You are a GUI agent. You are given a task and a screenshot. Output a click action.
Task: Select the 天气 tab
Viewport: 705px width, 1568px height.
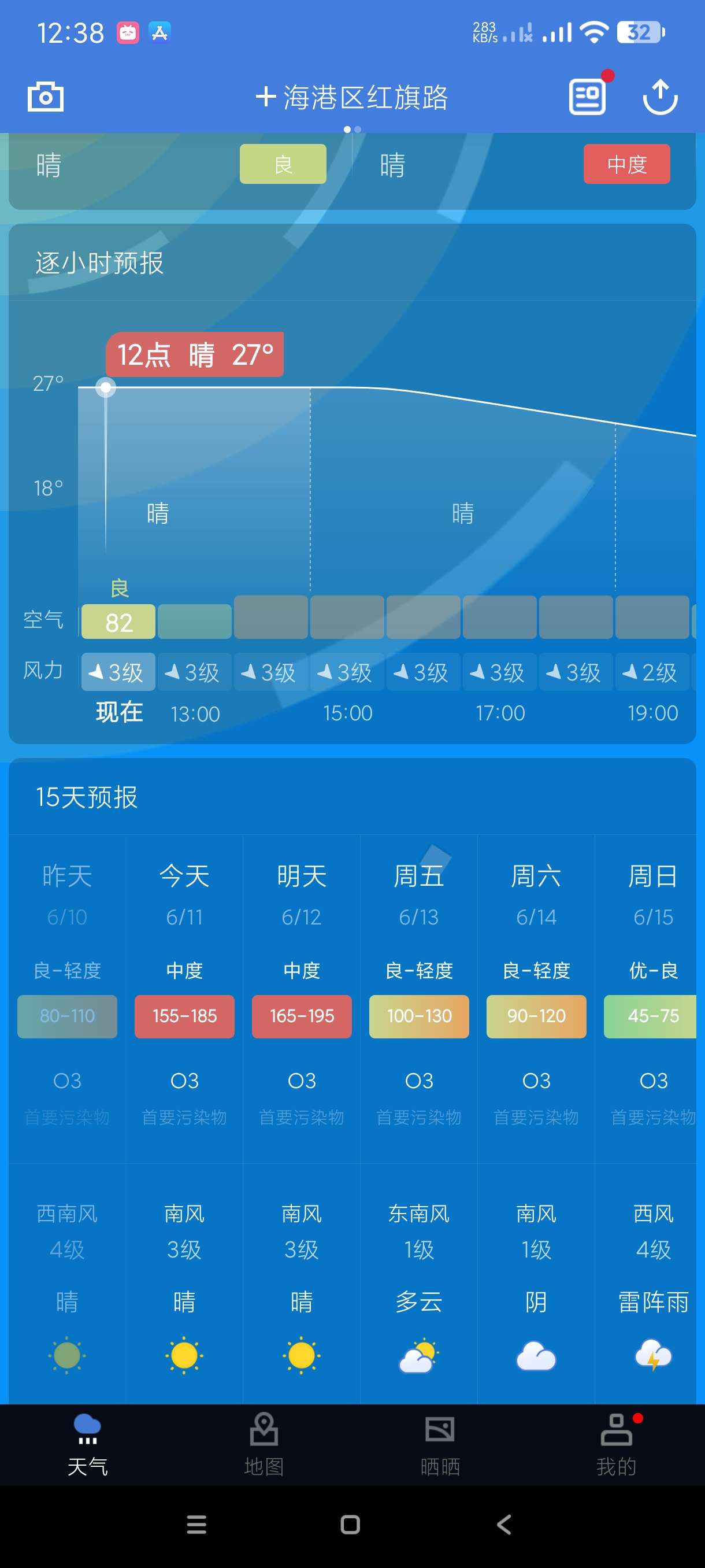point(88,1445)
